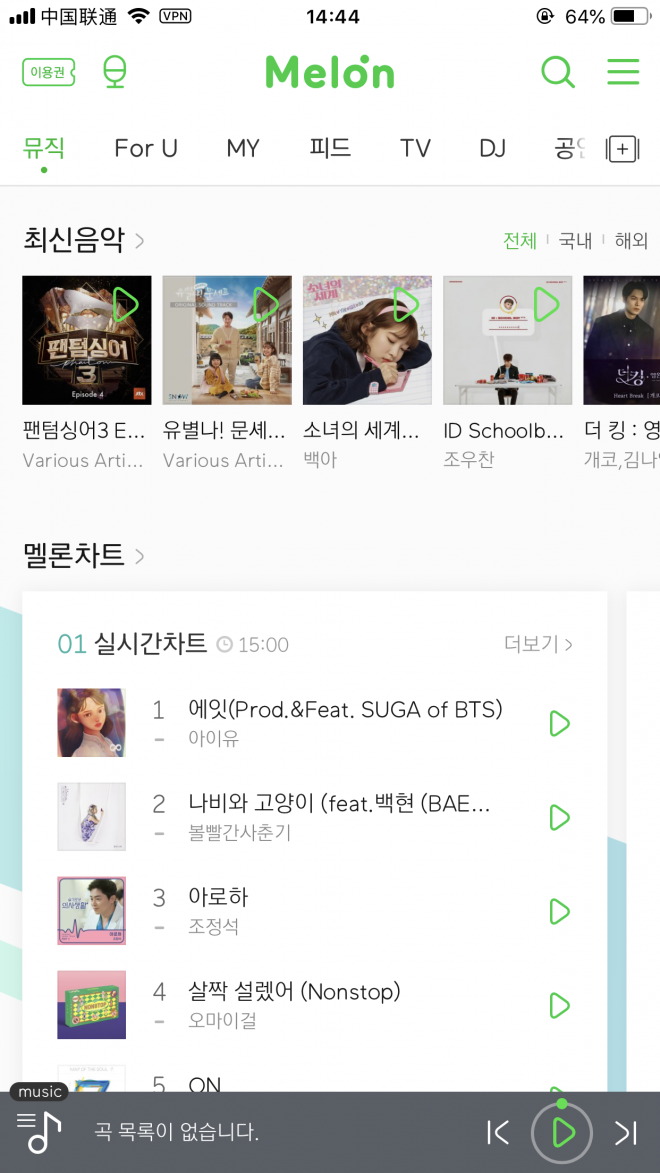Open the tab edit plus icon
Viewport: 660px width, 1173px height.
tap(623, 150)
